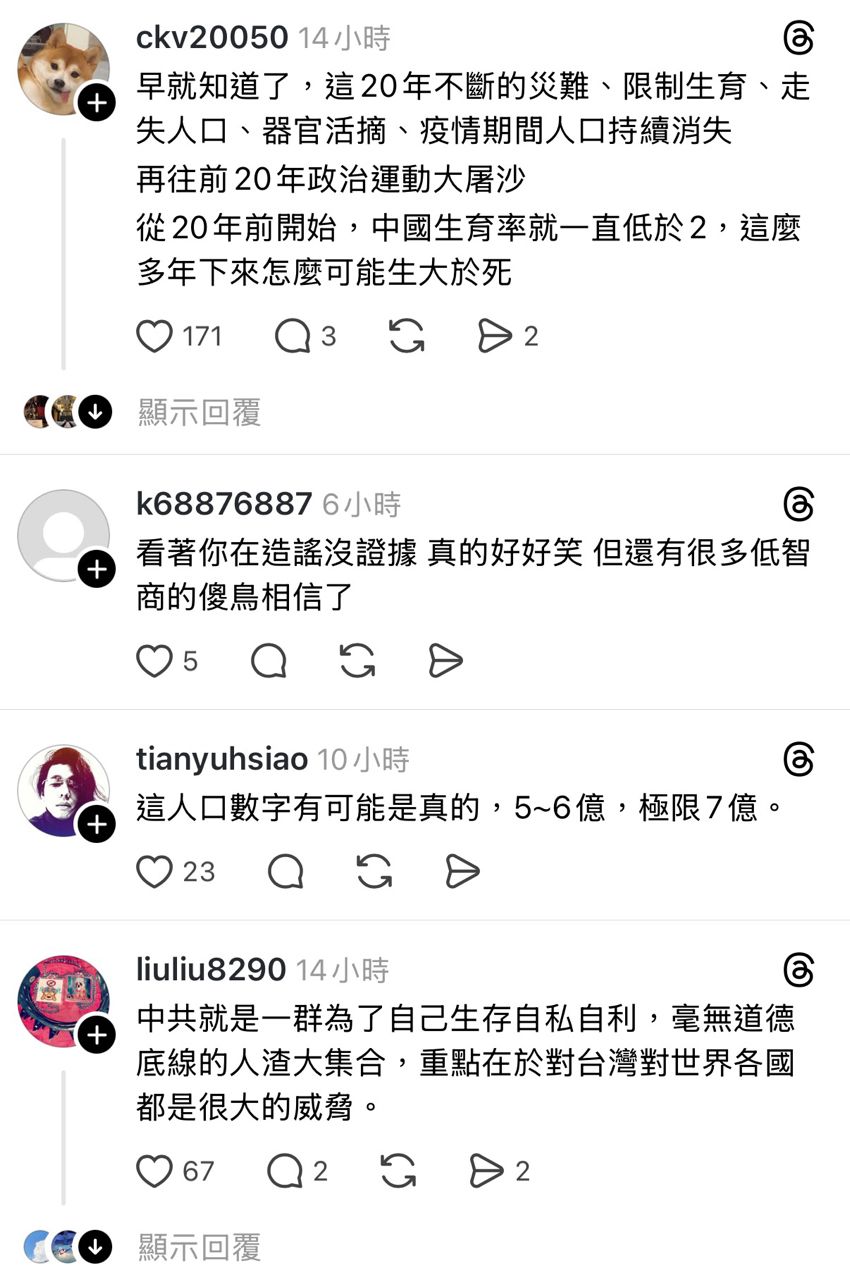The width and height of the screenshot is (850, 1280).
Task: Reply to liuliu8290's comment
Action: point(284,1171)
